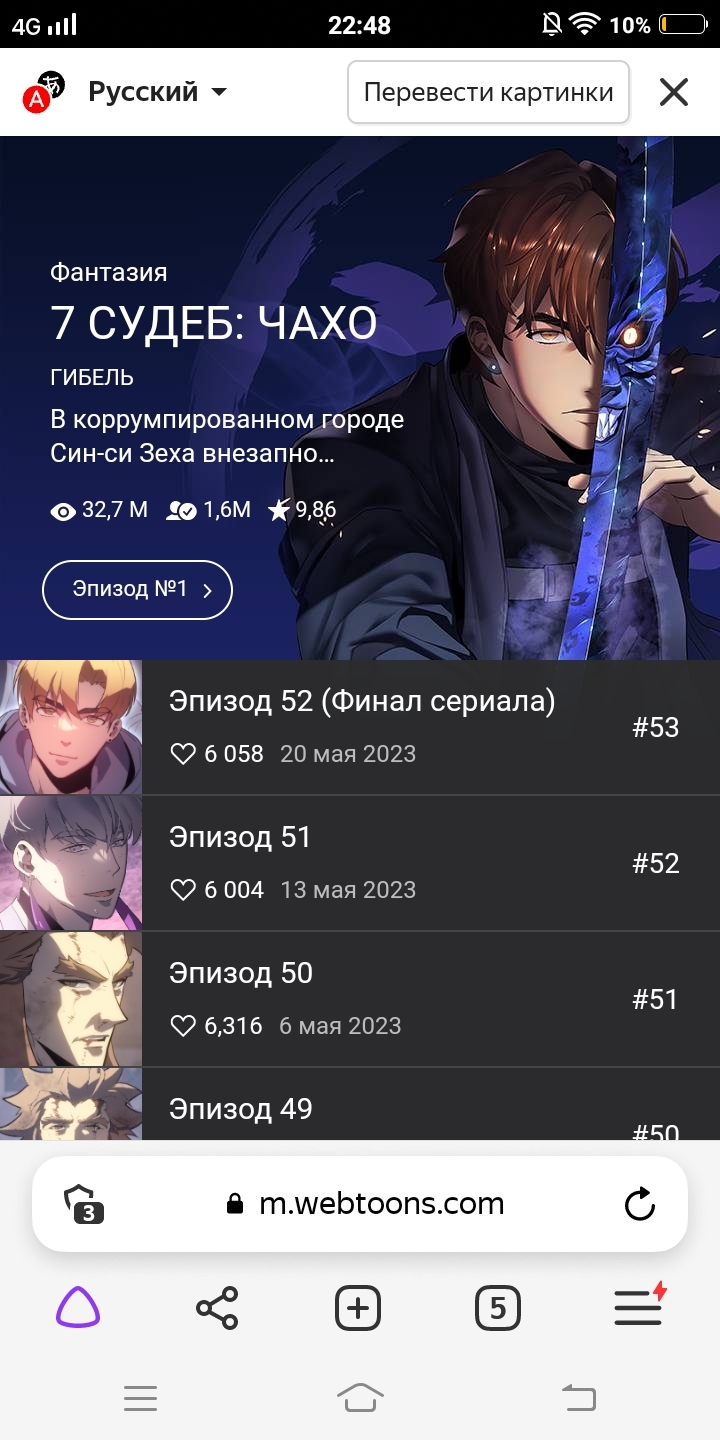Go back with system back button

(x=579, y=1397)
